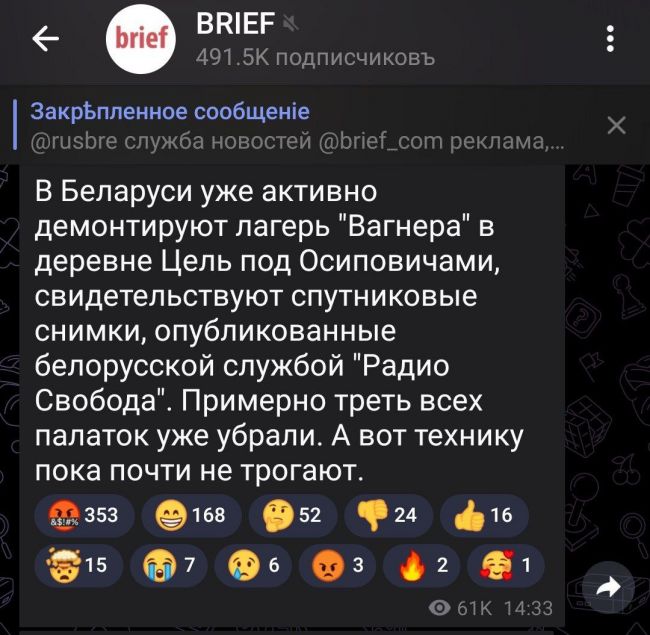React with the grinning face showing 168
The width and height of the screenshot is (650, 635).
pyautogui.click(x=191, y=515)
